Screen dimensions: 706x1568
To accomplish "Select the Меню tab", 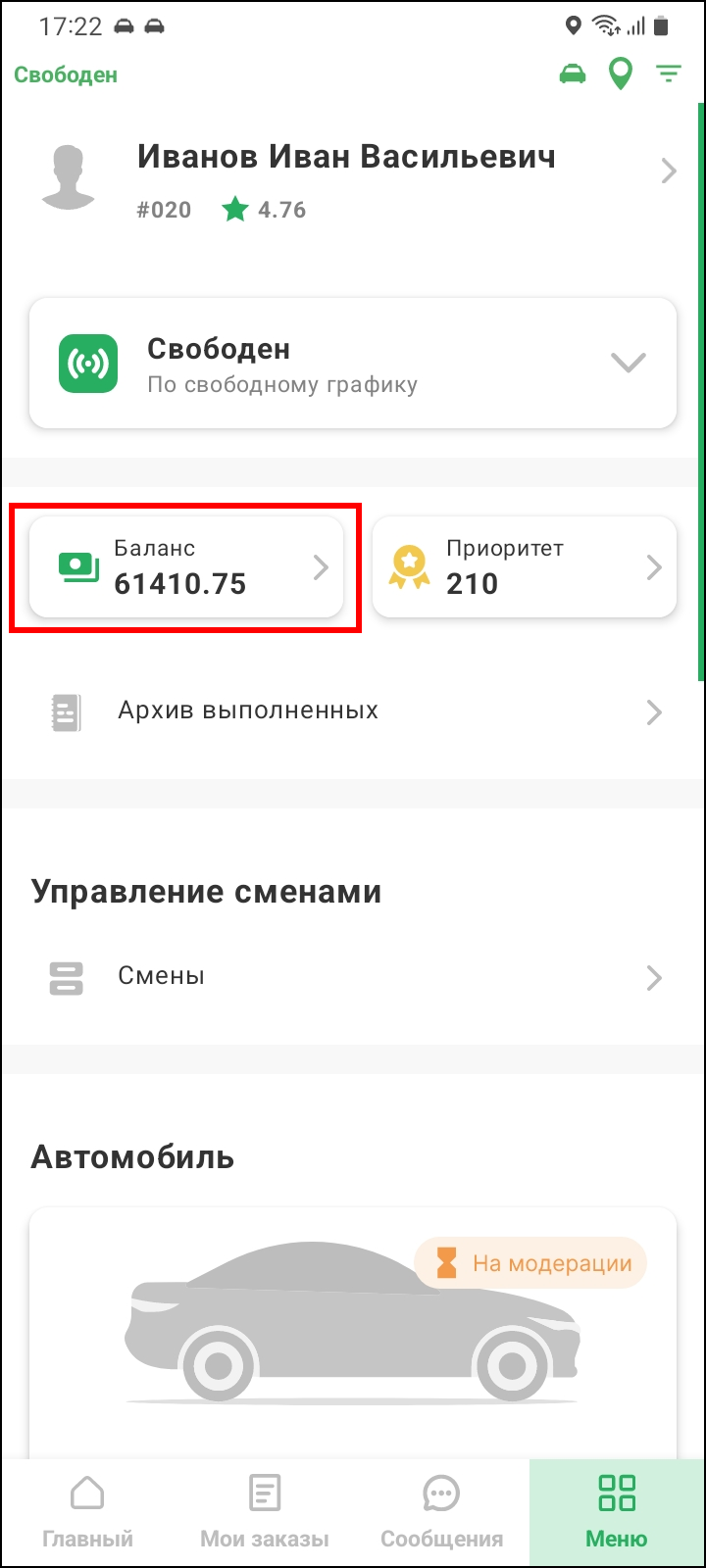I will (617, 1512).
